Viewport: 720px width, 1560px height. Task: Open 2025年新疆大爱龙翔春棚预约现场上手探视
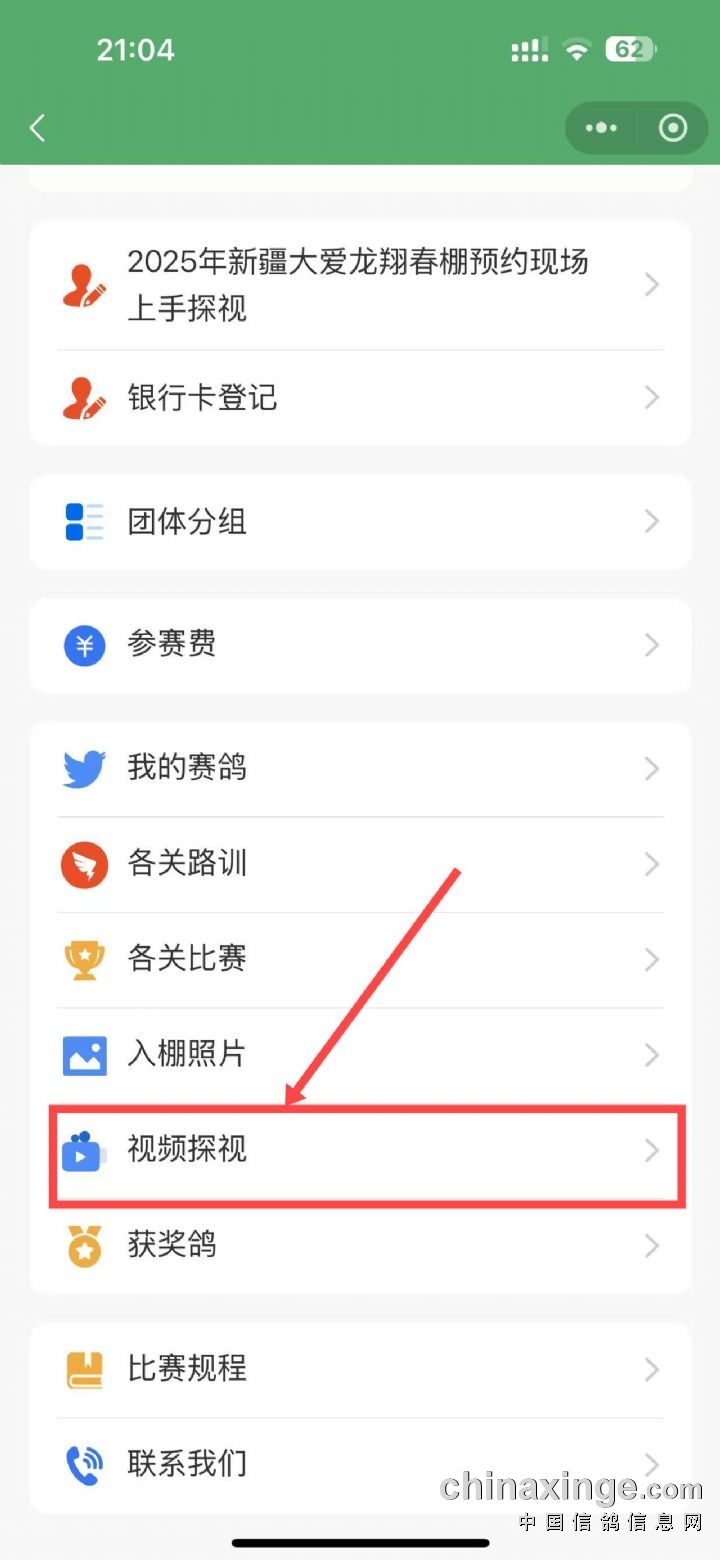click(360, 285)
